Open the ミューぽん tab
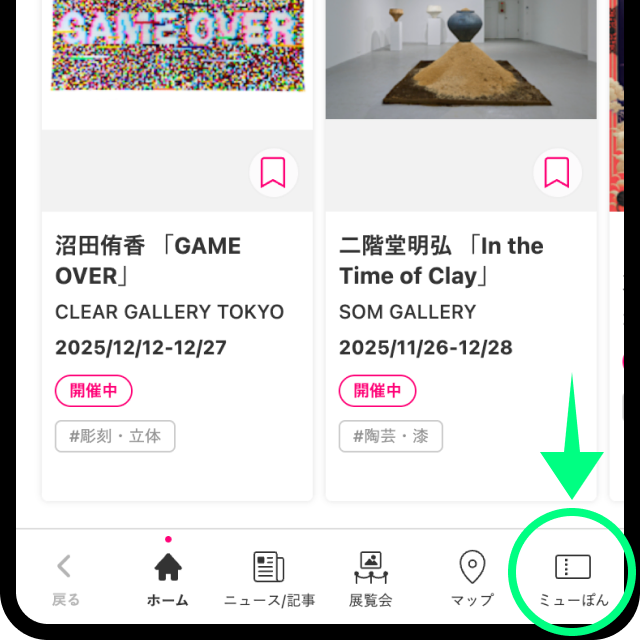Viewport: 640px width, 640px height. coord(573,579)
